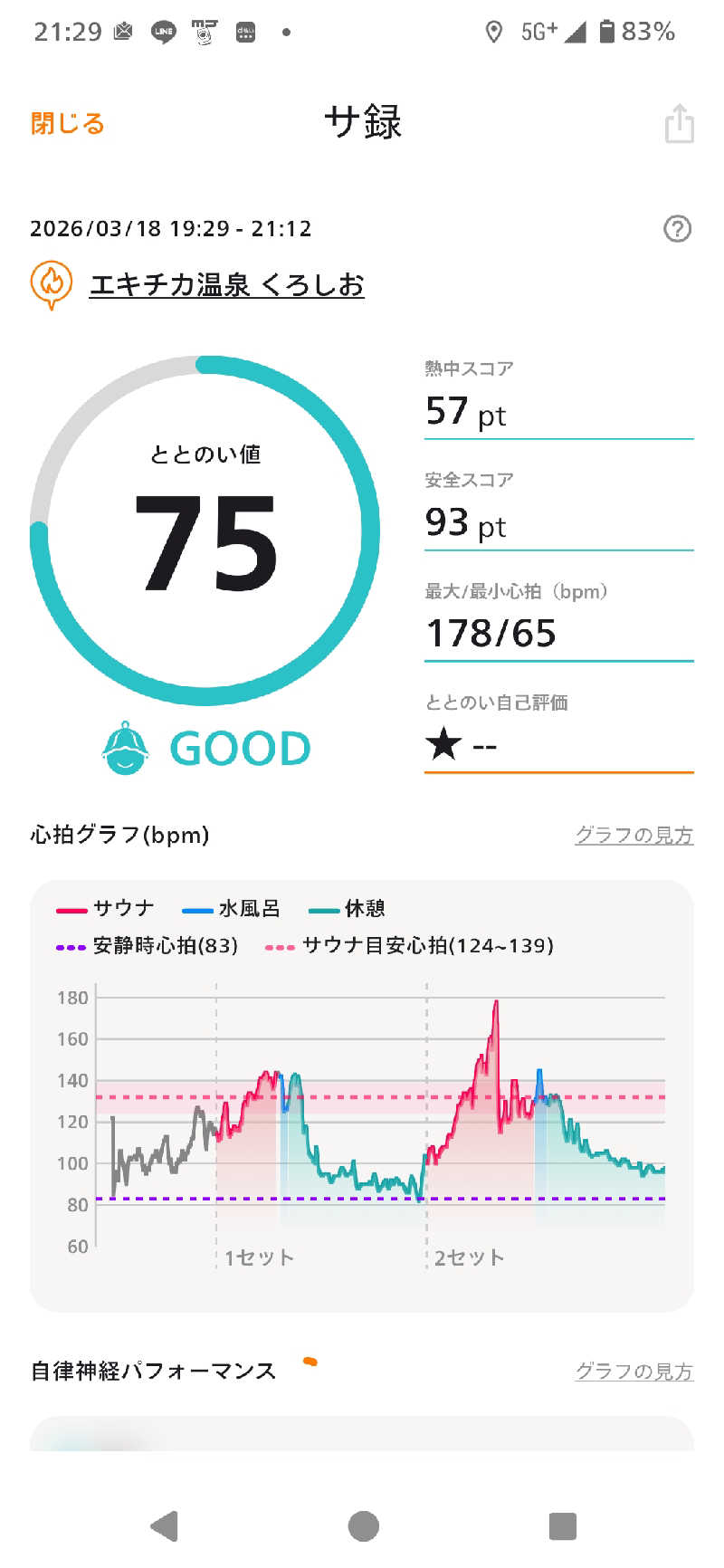Open グラフの見方 for the heart rate graph

[633, 835]
